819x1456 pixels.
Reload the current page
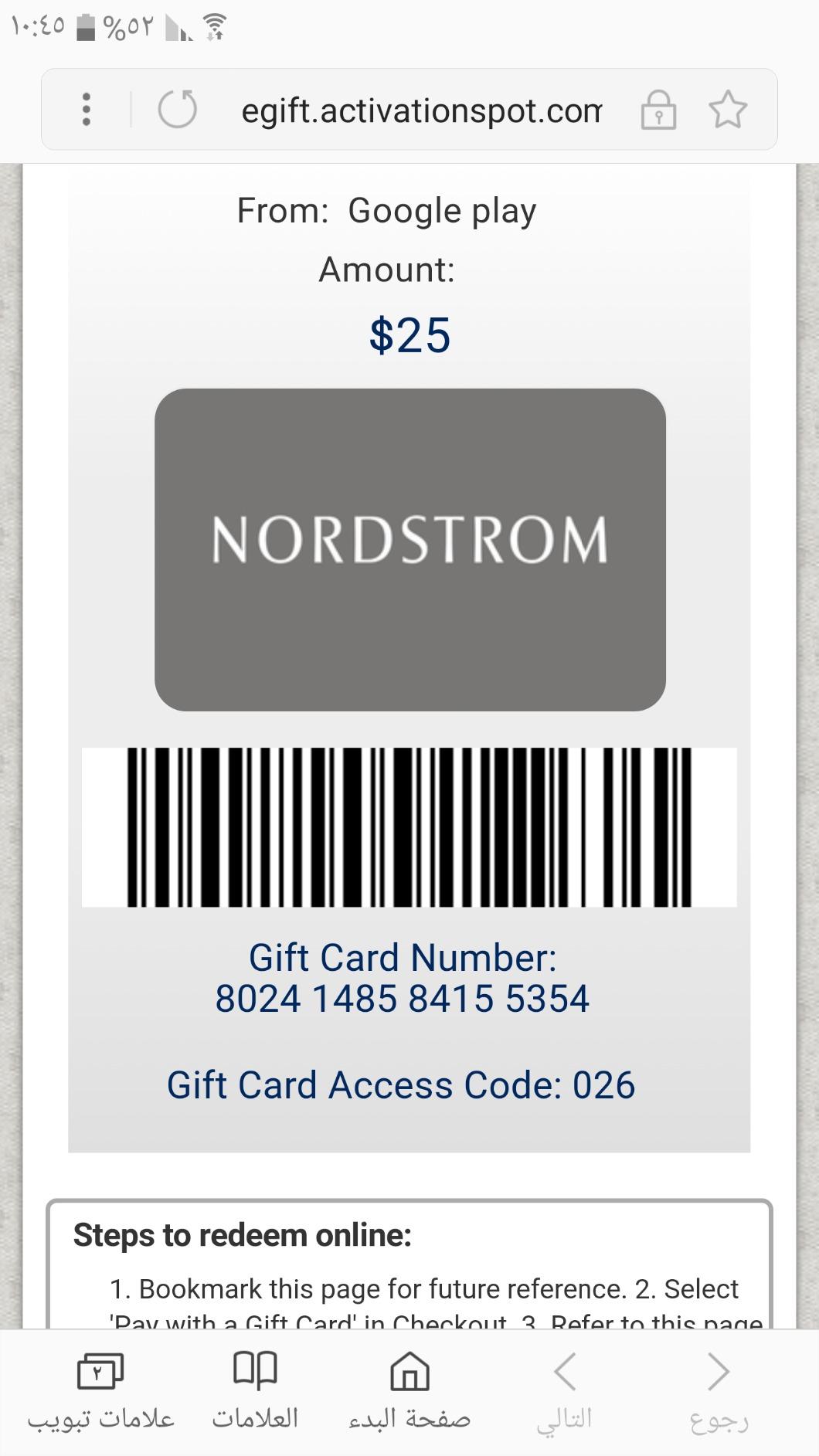(176, 108)
